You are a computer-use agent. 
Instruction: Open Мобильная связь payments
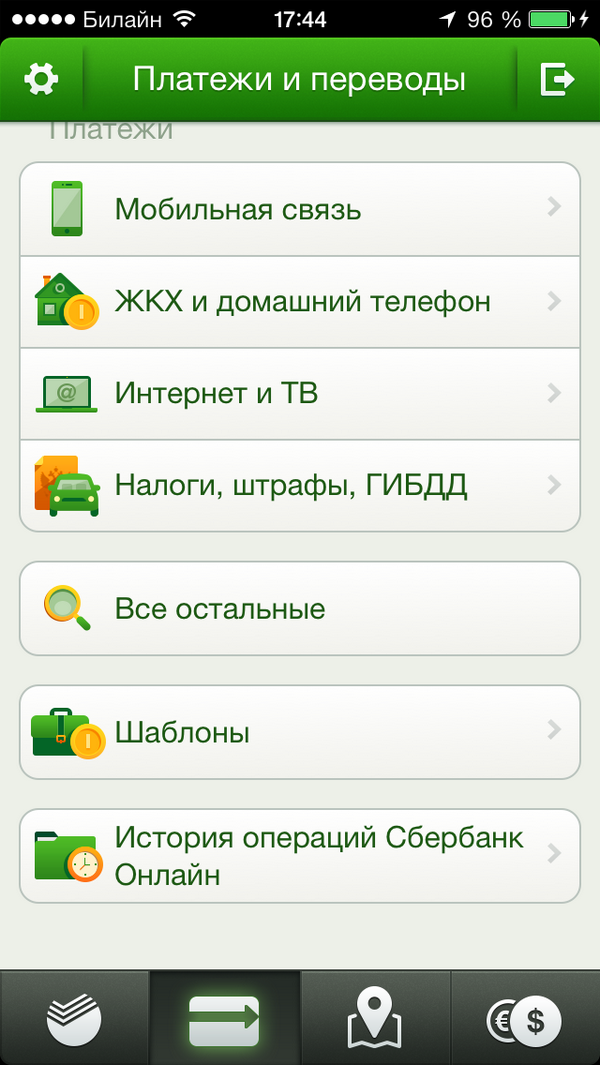(x=300, y=209)
